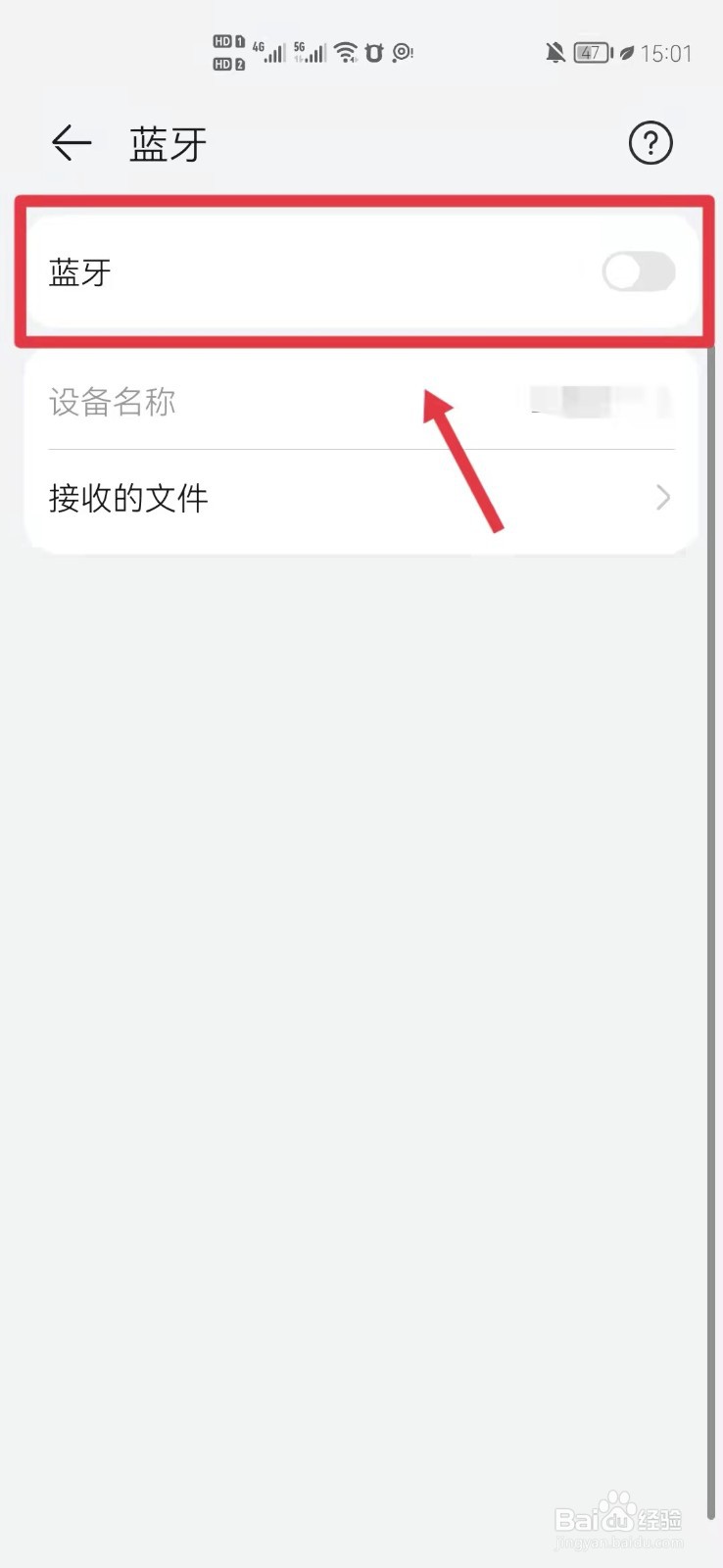
Task: Tap the power saving leaf icon
Action: 625,52
